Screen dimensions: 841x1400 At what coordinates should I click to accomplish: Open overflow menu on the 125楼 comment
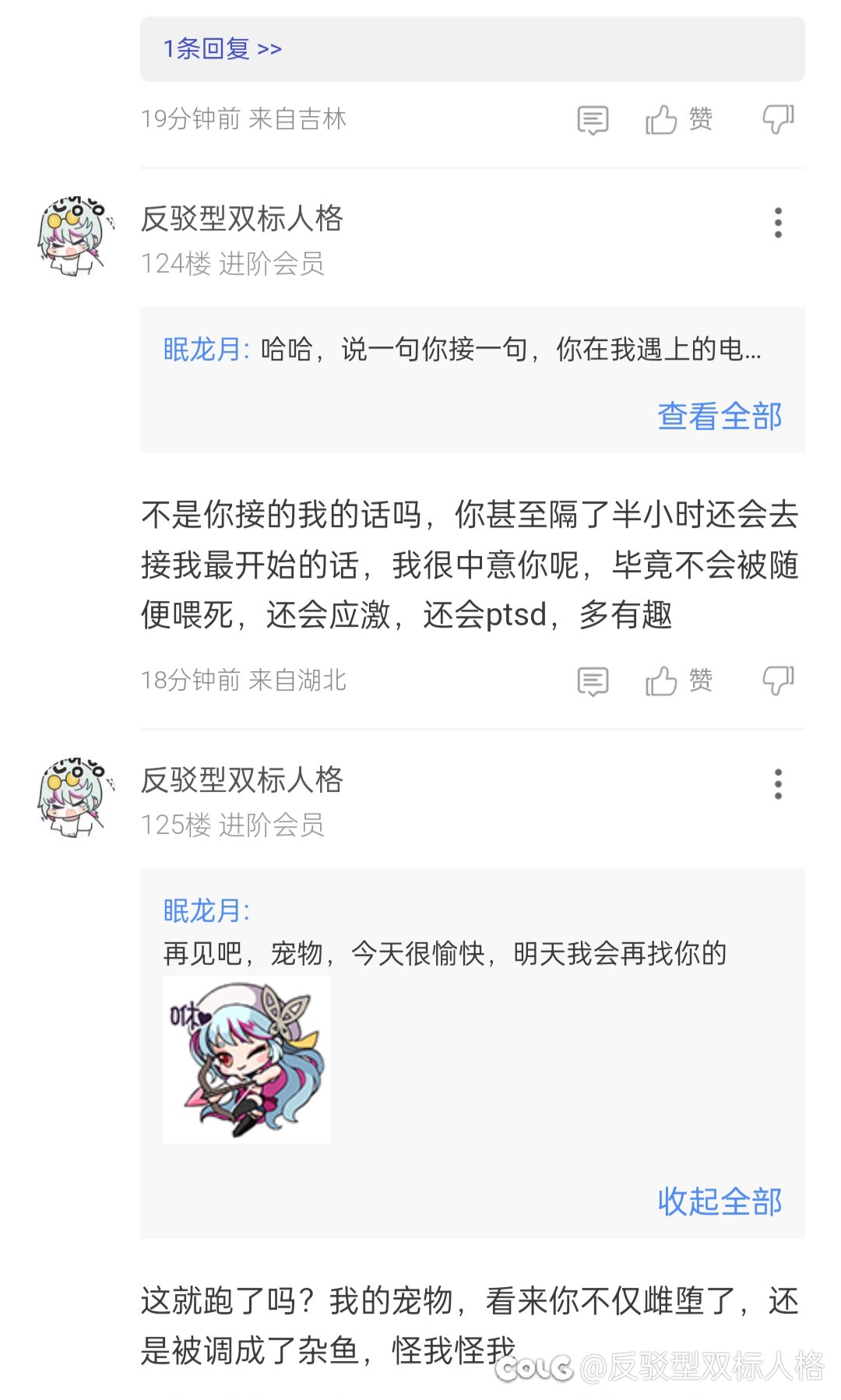[778, 784]
